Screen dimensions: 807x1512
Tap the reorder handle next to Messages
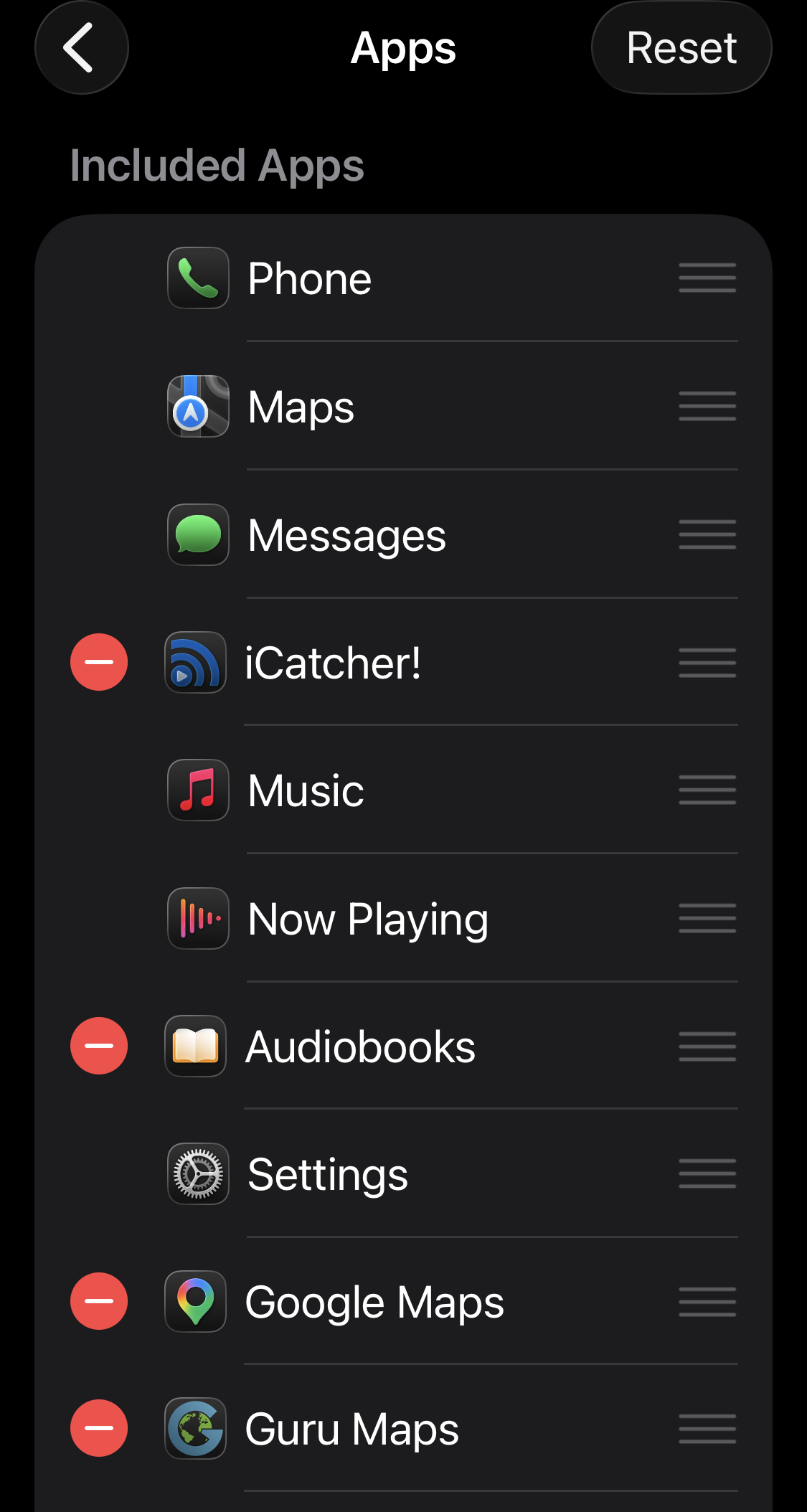tap(707, 534)
